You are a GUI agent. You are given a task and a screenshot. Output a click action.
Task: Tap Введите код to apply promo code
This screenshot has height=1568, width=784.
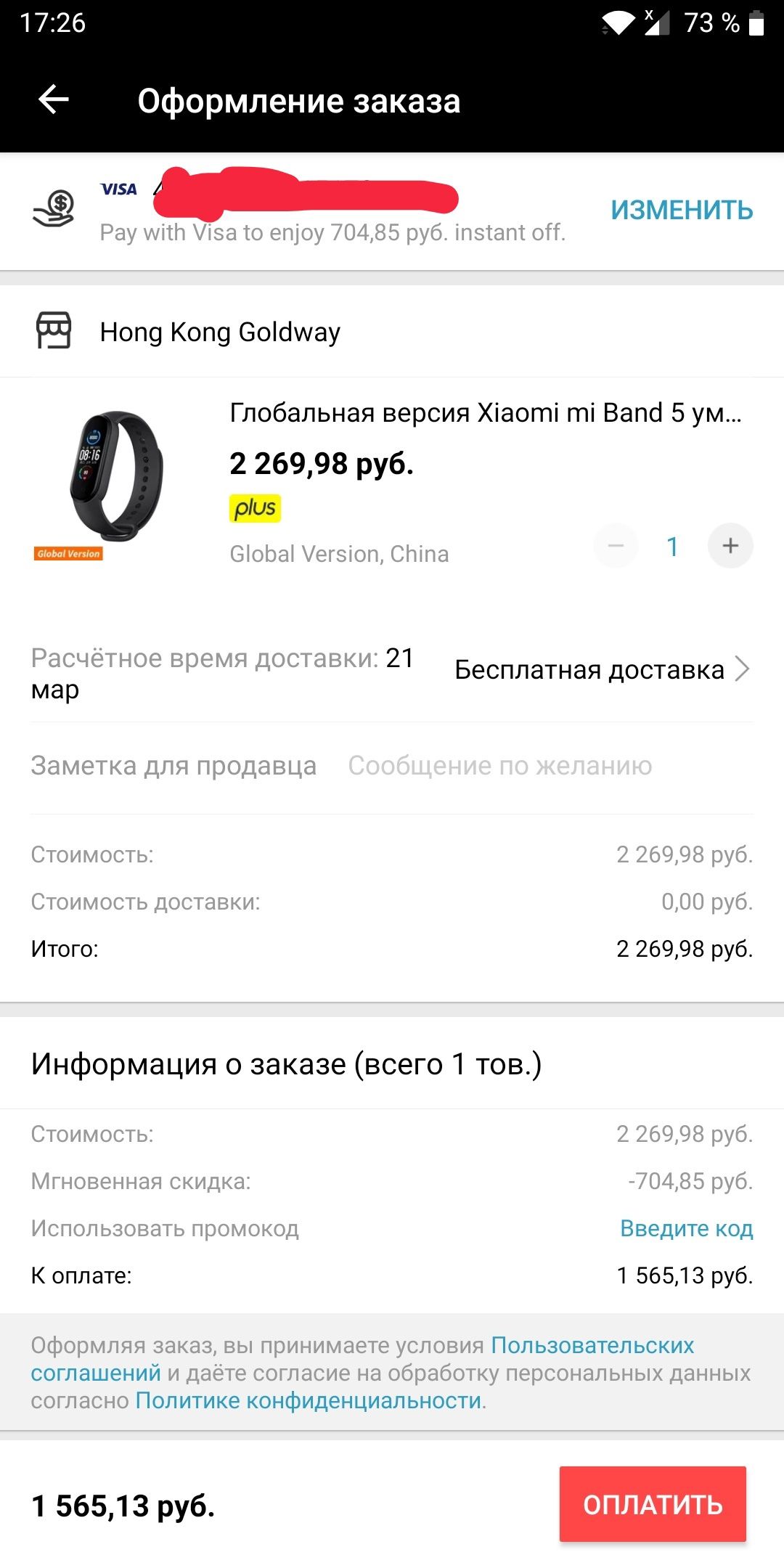[686, 1228]
